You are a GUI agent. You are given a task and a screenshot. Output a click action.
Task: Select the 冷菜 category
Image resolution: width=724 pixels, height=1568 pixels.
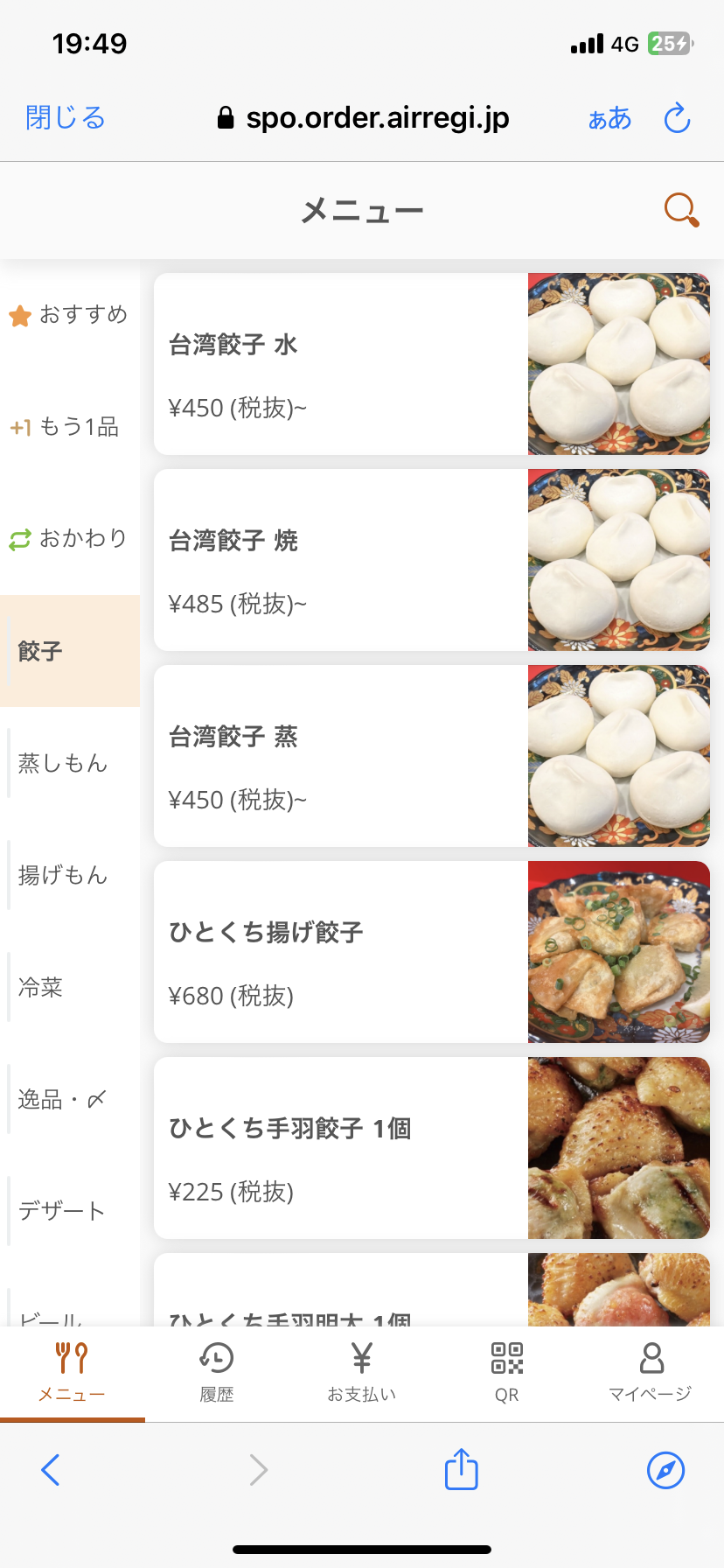point(70,987)
